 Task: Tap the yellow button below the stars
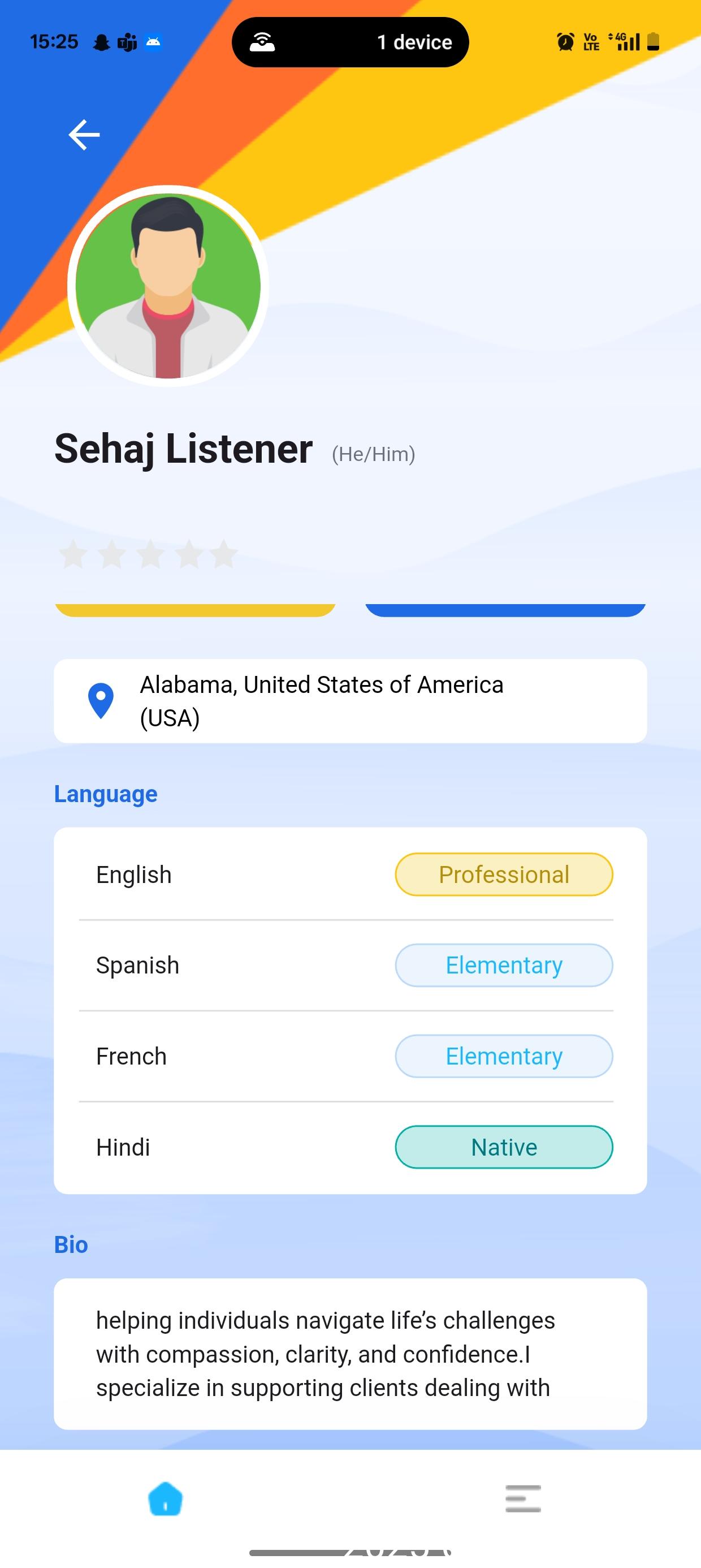(x=196, y=609)
